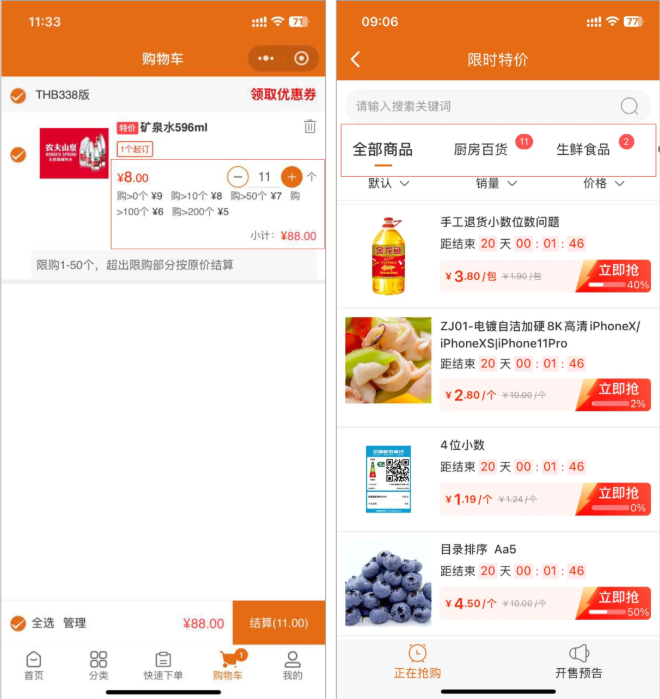Toggle the 全选 select-all checkbox
660x699 pixels.
click(18, 623)
